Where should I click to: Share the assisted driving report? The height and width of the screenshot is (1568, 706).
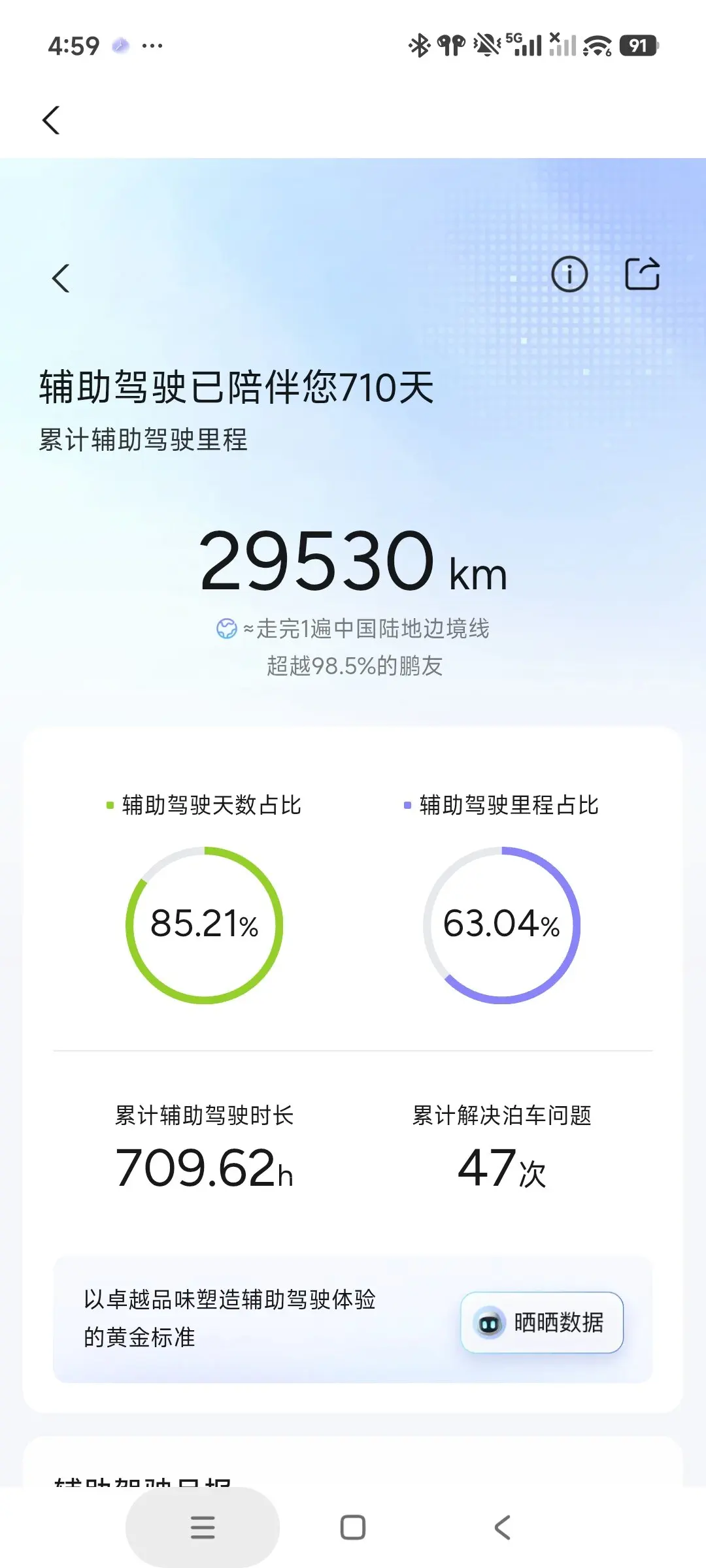(x=643, y=274)
